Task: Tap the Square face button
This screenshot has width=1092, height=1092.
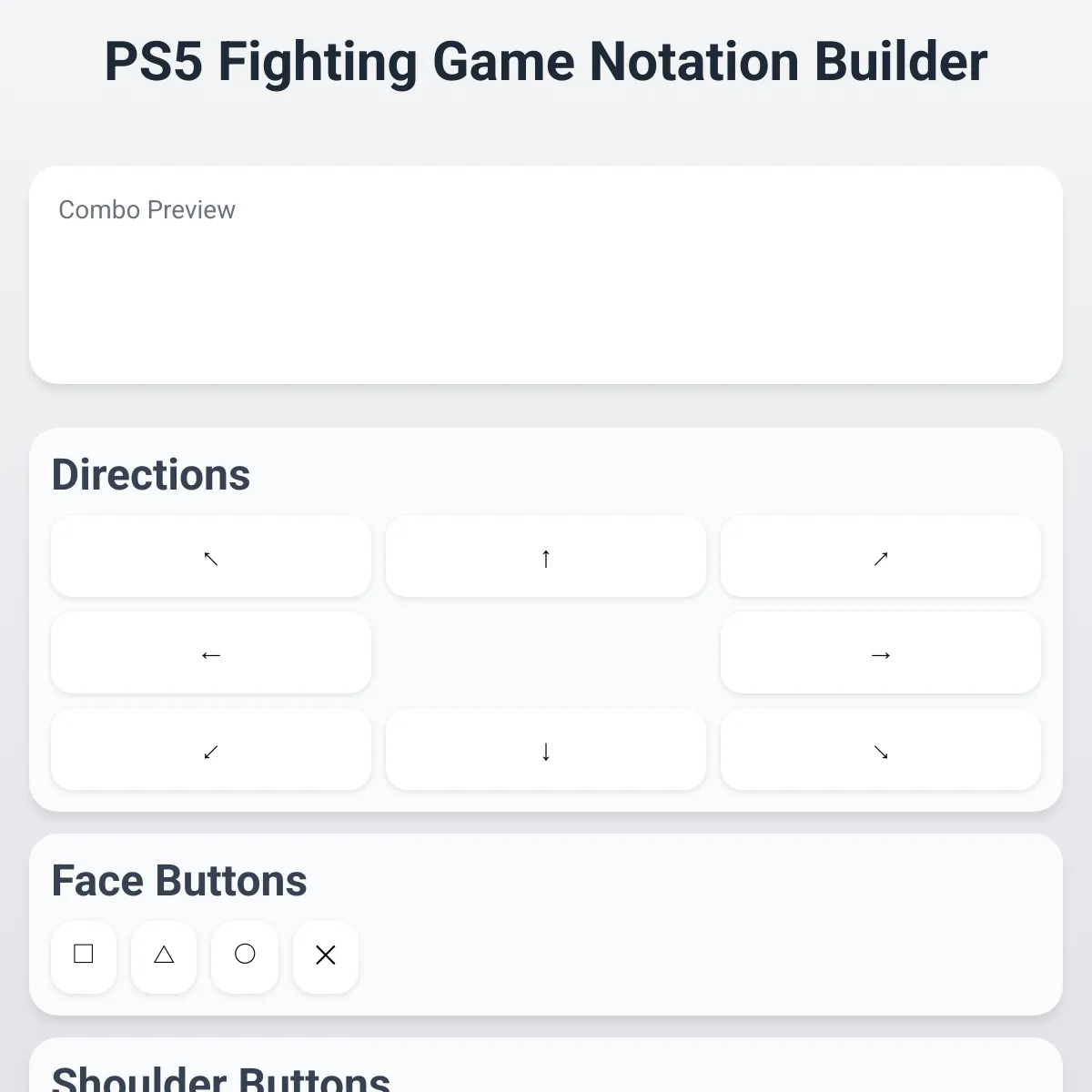Action: pyautogui.click(x=84, y=955)
